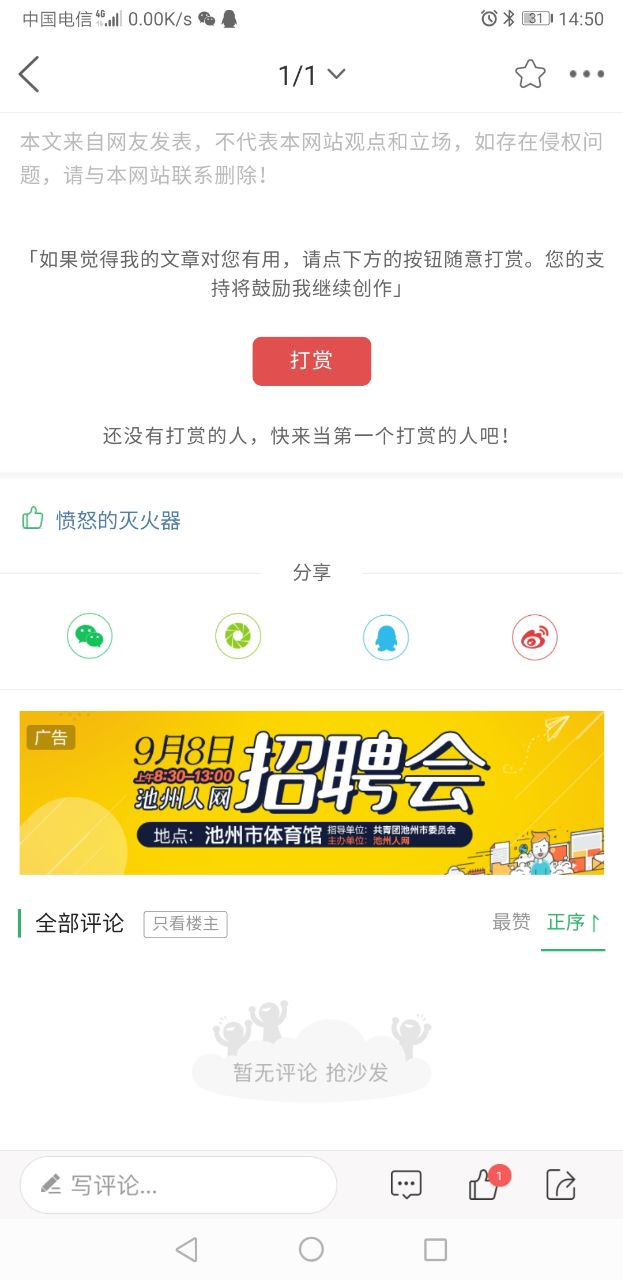The height and width of the screenshot is (1280, 623).
Task: Open the three-dot overflow menu
Action: point(586,74)
